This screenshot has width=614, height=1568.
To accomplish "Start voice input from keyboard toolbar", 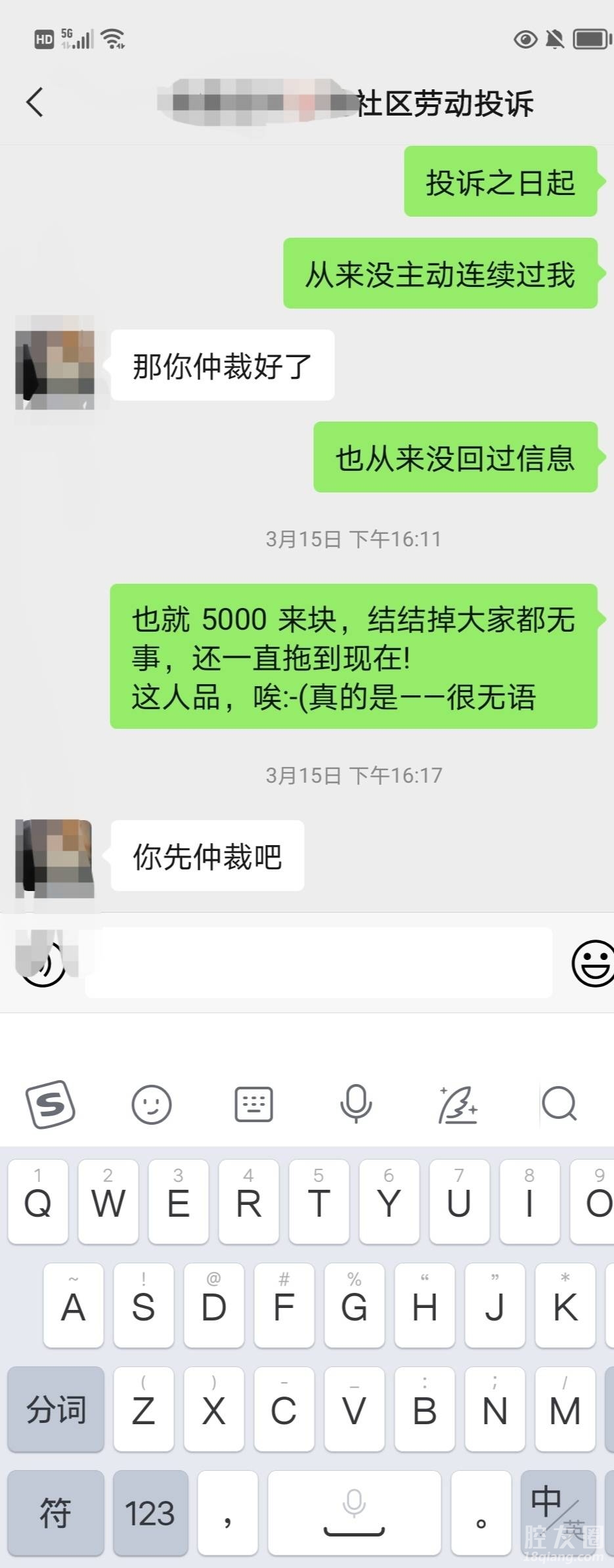I will click(x=355, y=1104).
